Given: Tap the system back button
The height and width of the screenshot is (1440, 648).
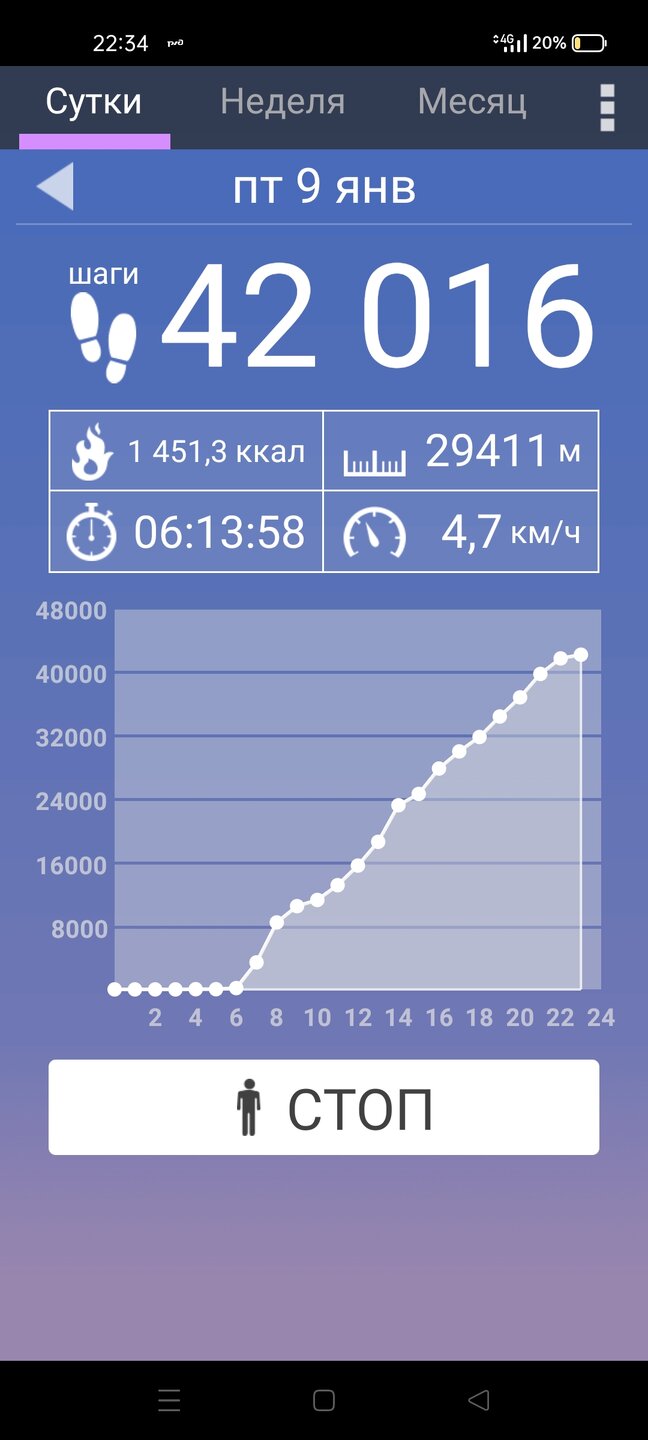Looking at the screenshot, I should pos(479,1400).
